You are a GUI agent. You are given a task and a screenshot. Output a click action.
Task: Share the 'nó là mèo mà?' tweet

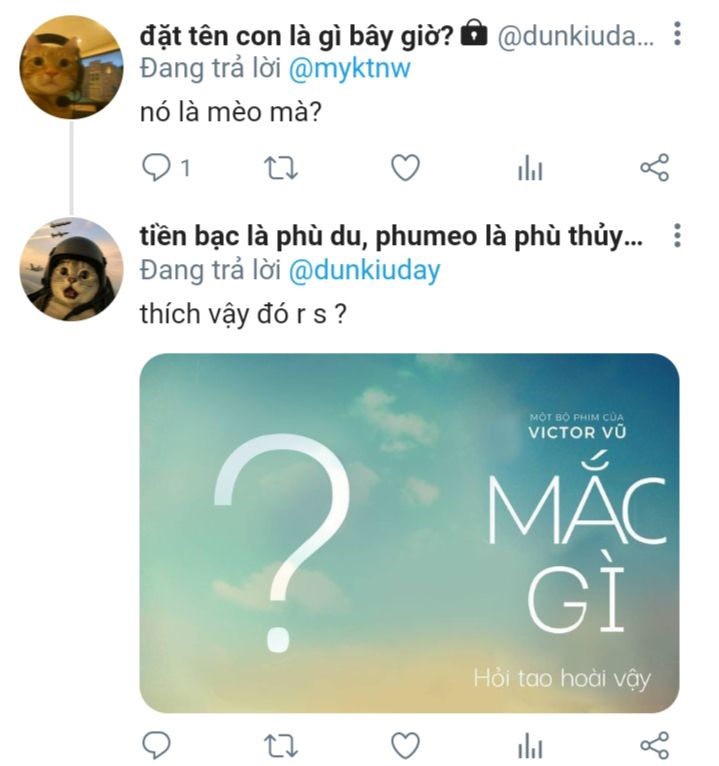(654, 168)
